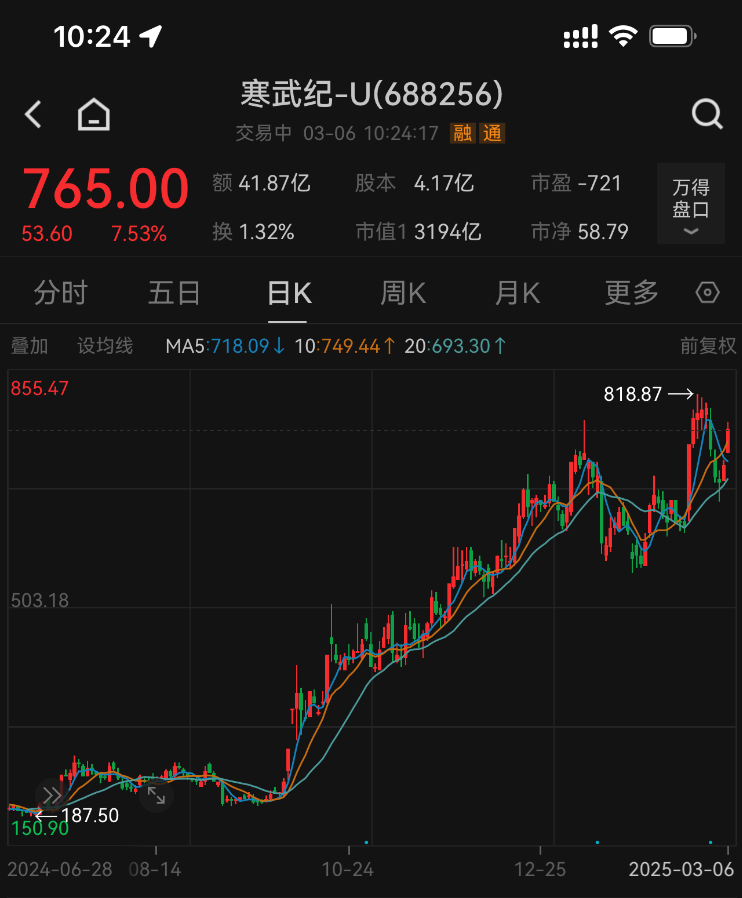Tap the 融 margin trading badge

point(461,133)
